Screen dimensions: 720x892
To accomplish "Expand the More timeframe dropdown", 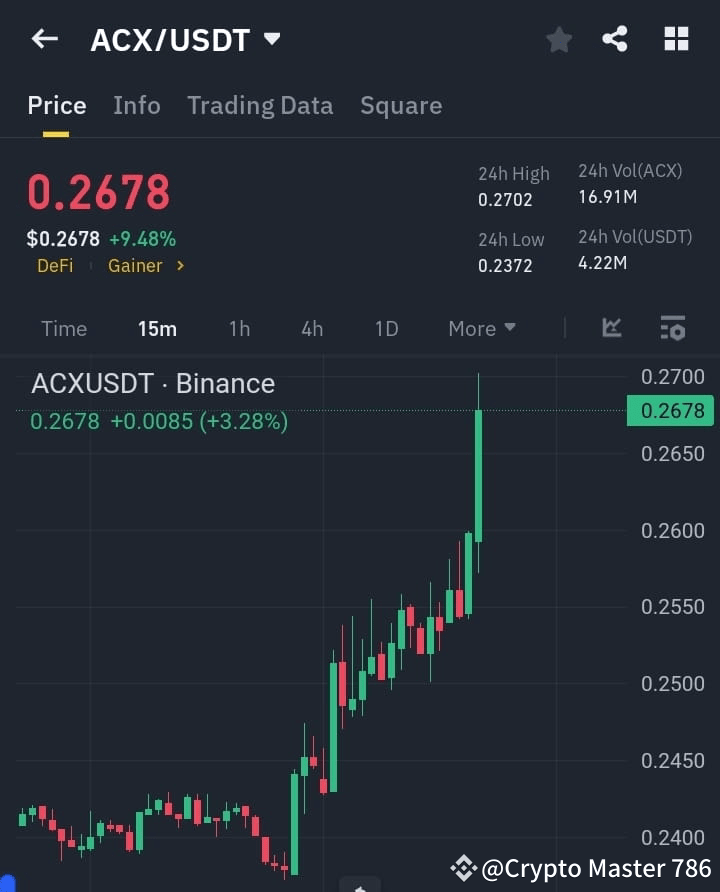I will 481,328.
